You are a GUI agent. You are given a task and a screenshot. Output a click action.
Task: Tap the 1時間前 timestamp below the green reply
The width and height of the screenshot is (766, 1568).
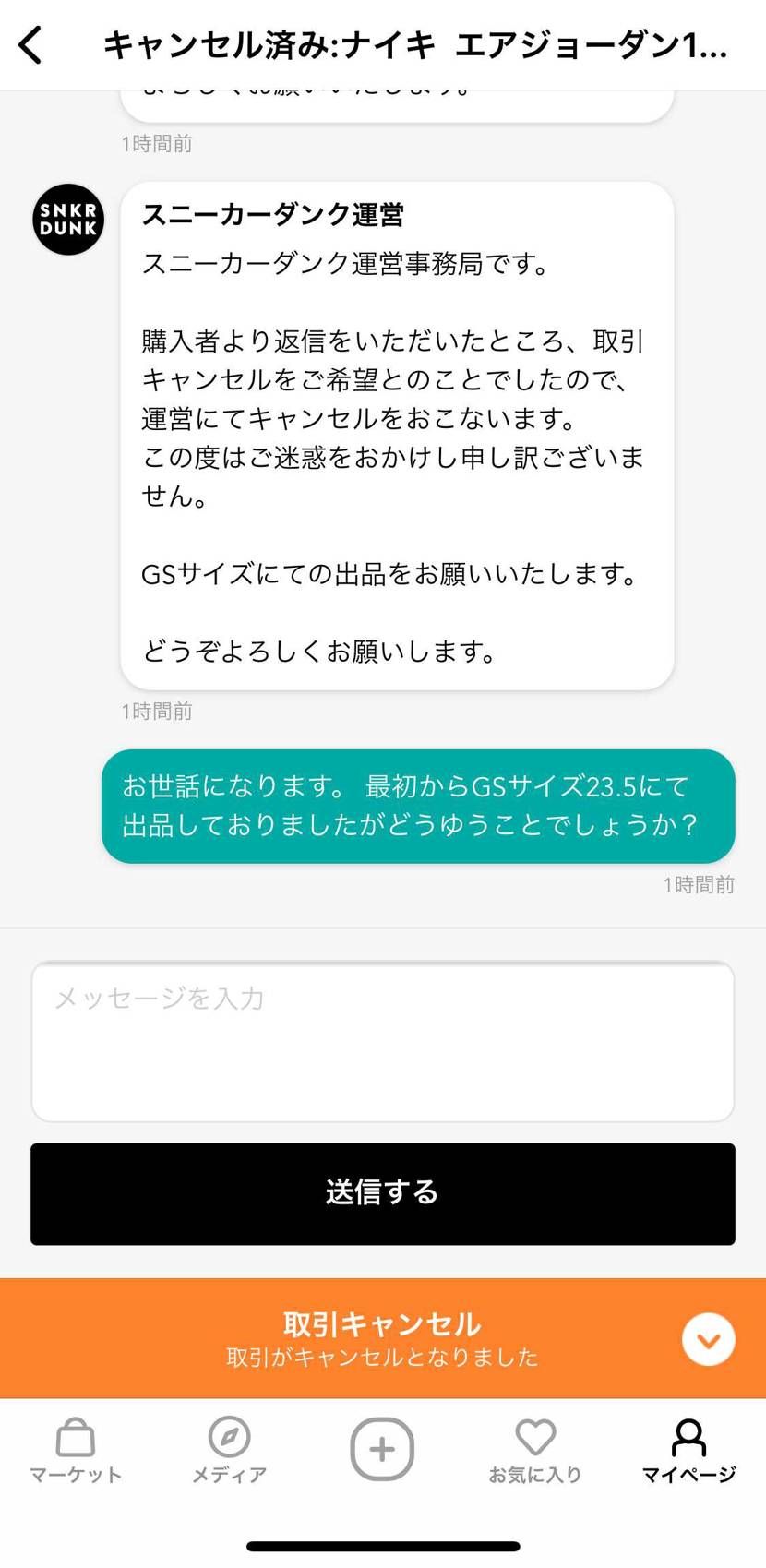(699, 884)
